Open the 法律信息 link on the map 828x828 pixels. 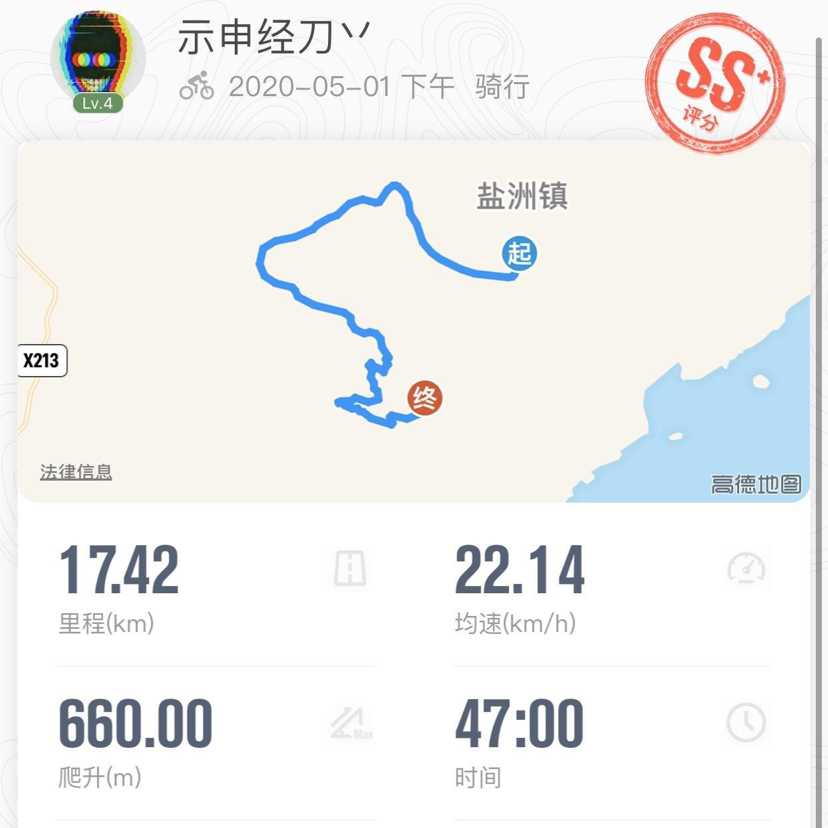[x=76, y=472]
